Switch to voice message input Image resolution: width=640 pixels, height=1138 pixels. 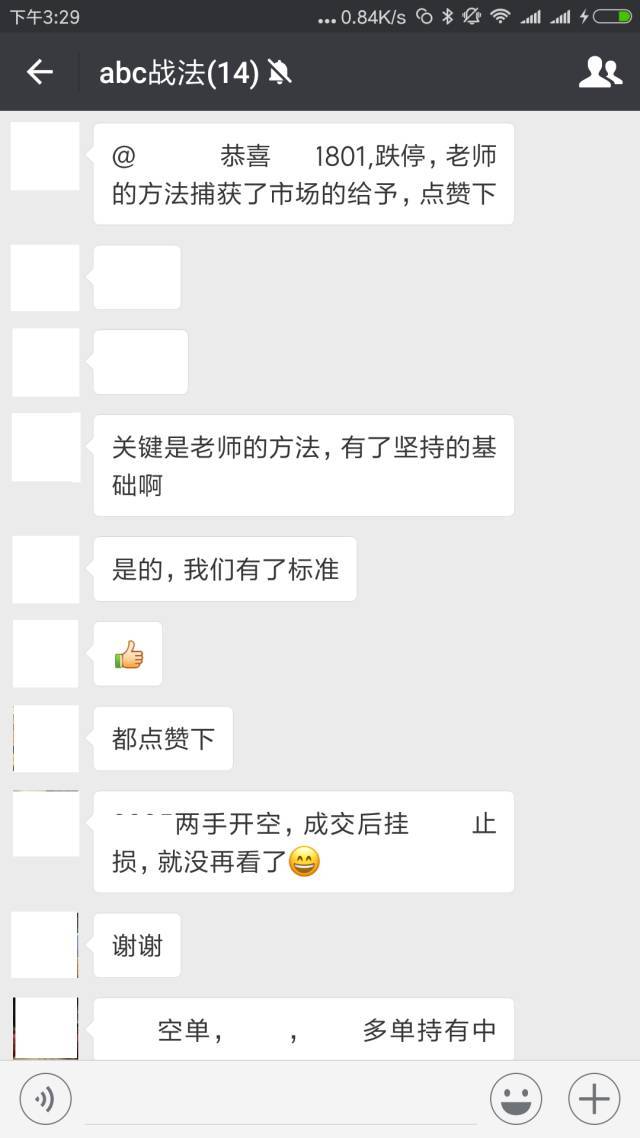[x=45, y=1100]
